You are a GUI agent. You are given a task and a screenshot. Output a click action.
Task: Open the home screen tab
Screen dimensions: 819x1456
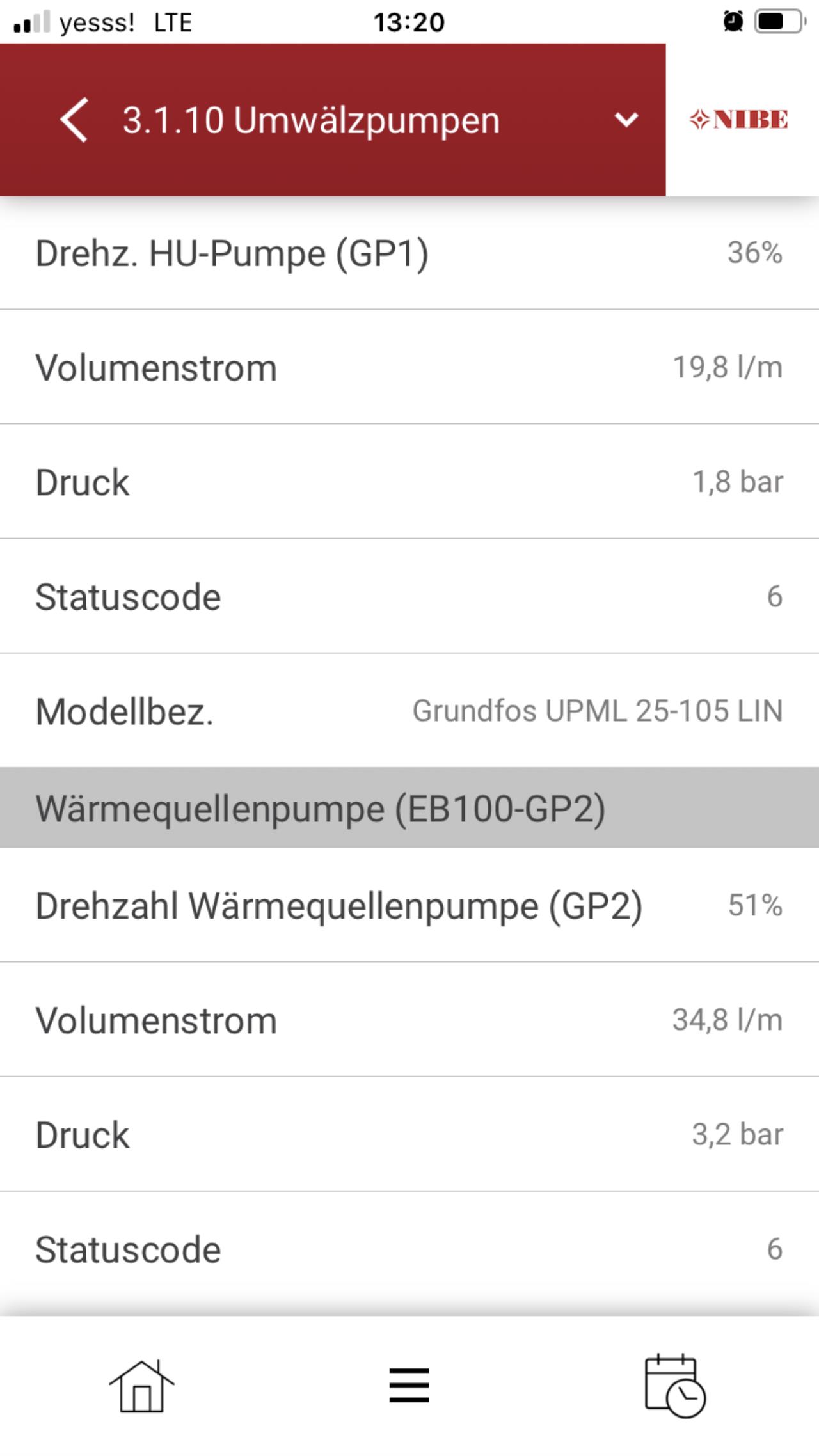coord(141,1386)
